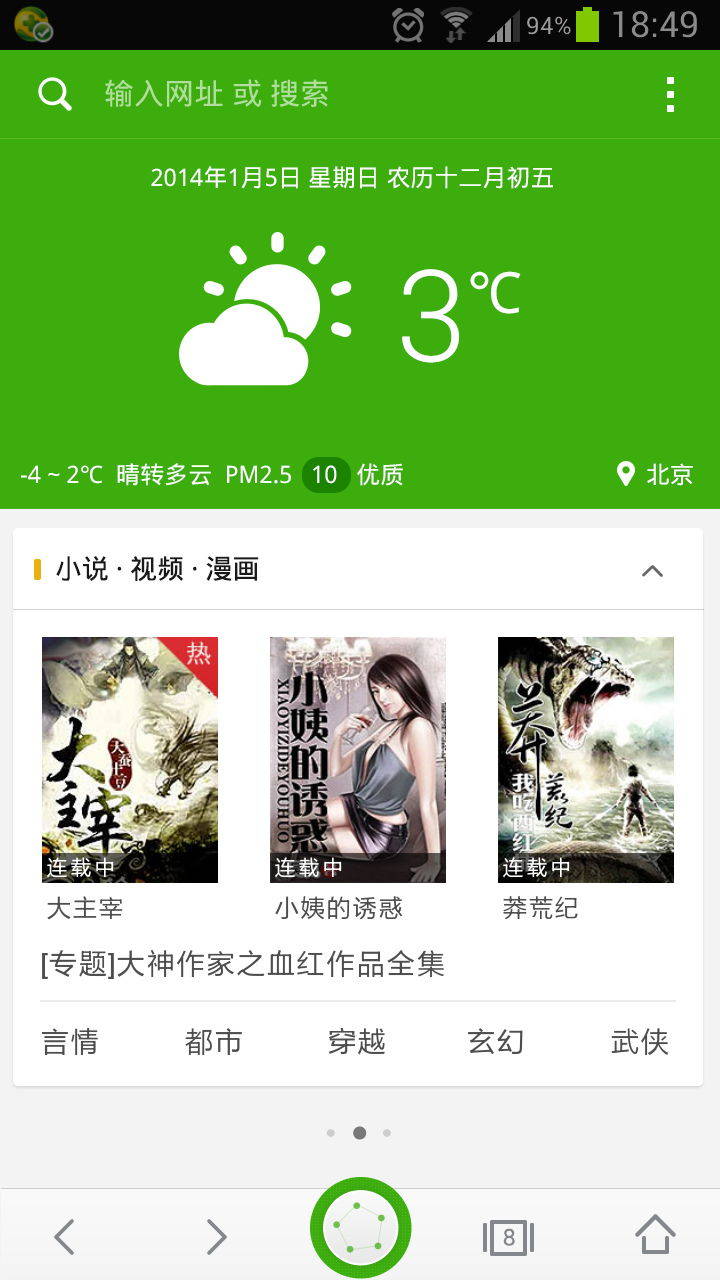This screenshot has height=1280, width=720.
Task: Go forward with the right arrow
Action: [216, 1237]
